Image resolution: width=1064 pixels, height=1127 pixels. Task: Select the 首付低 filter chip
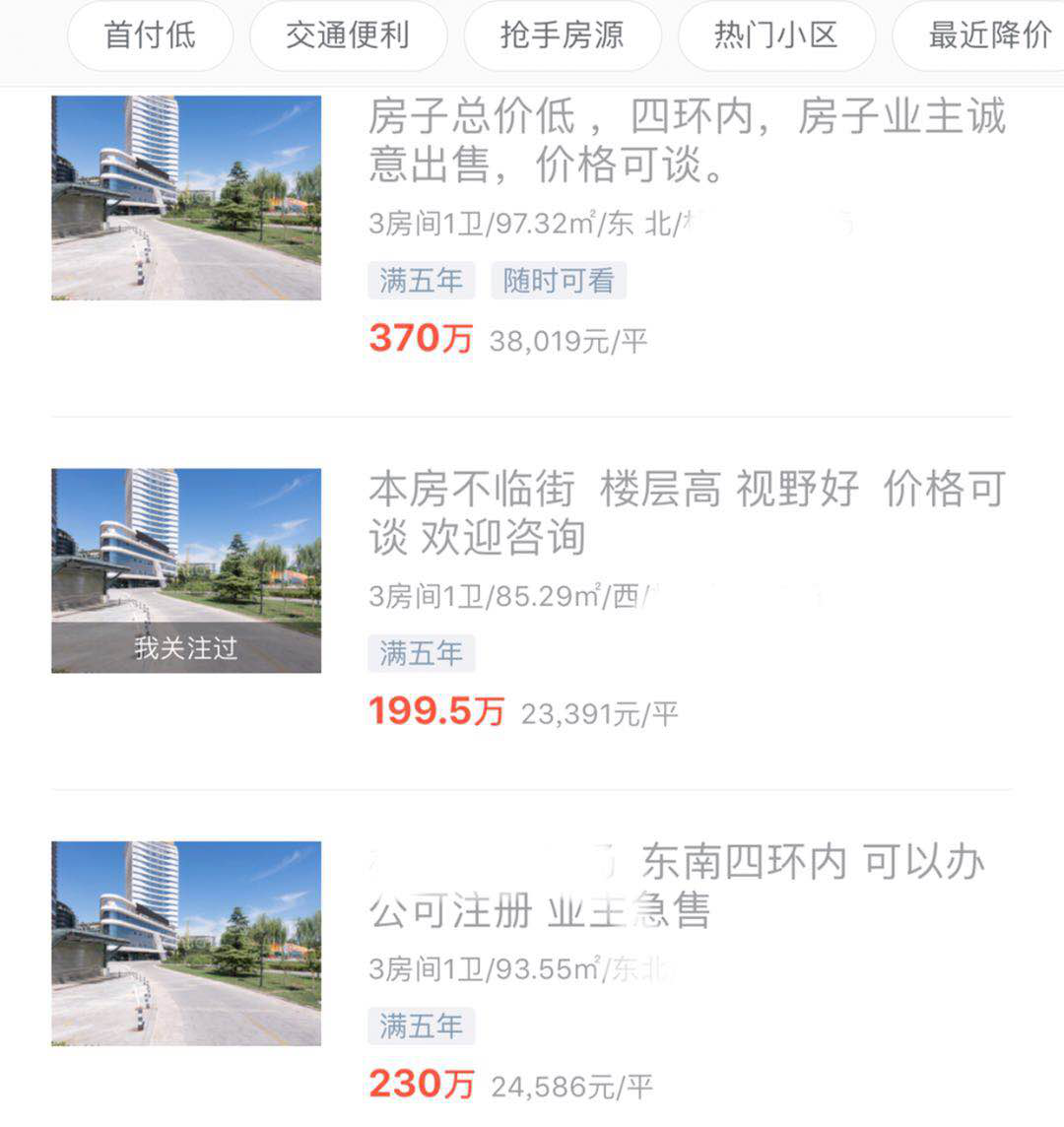(150, 36)
